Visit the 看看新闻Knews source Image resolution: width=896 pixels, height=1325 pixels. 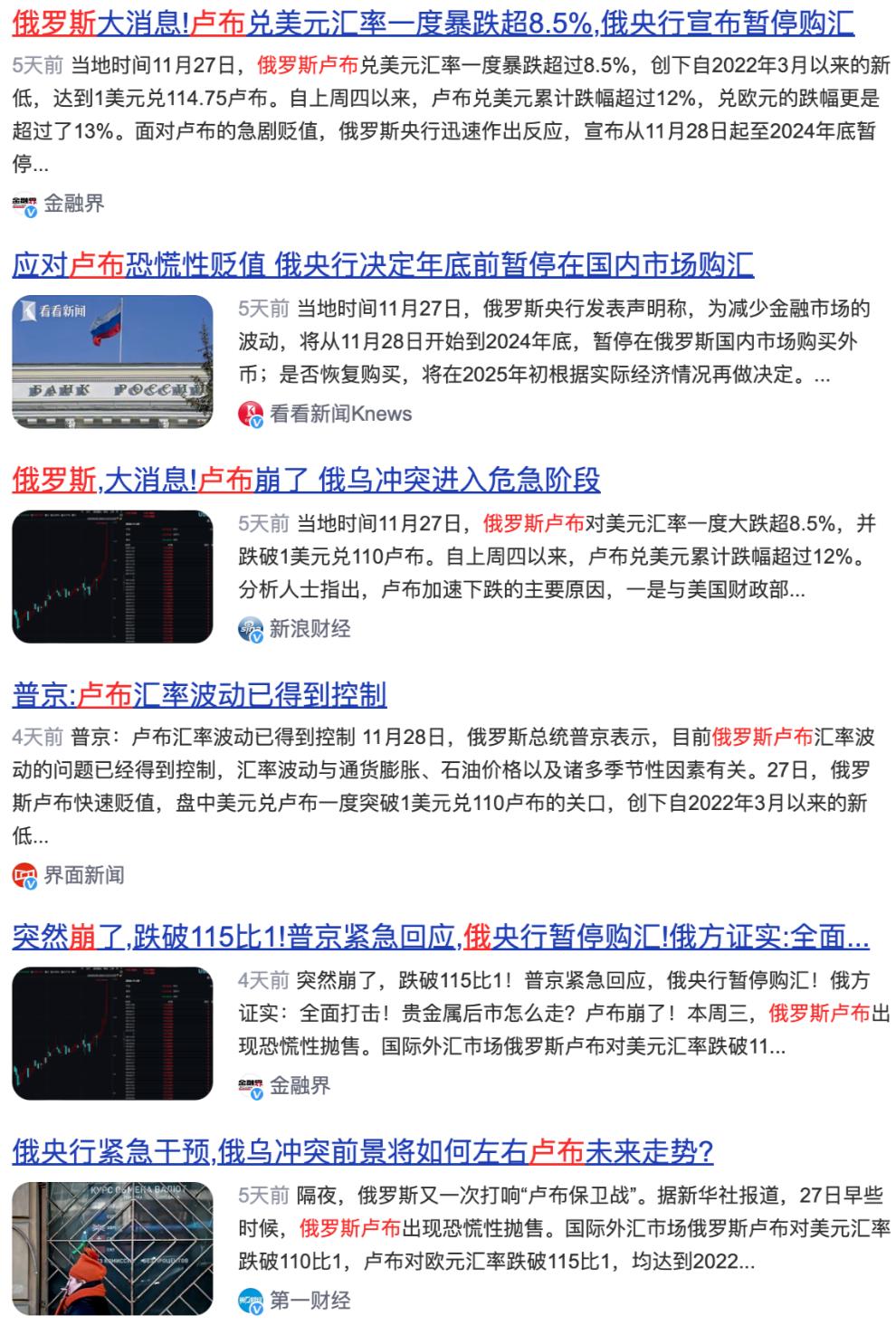339,414
